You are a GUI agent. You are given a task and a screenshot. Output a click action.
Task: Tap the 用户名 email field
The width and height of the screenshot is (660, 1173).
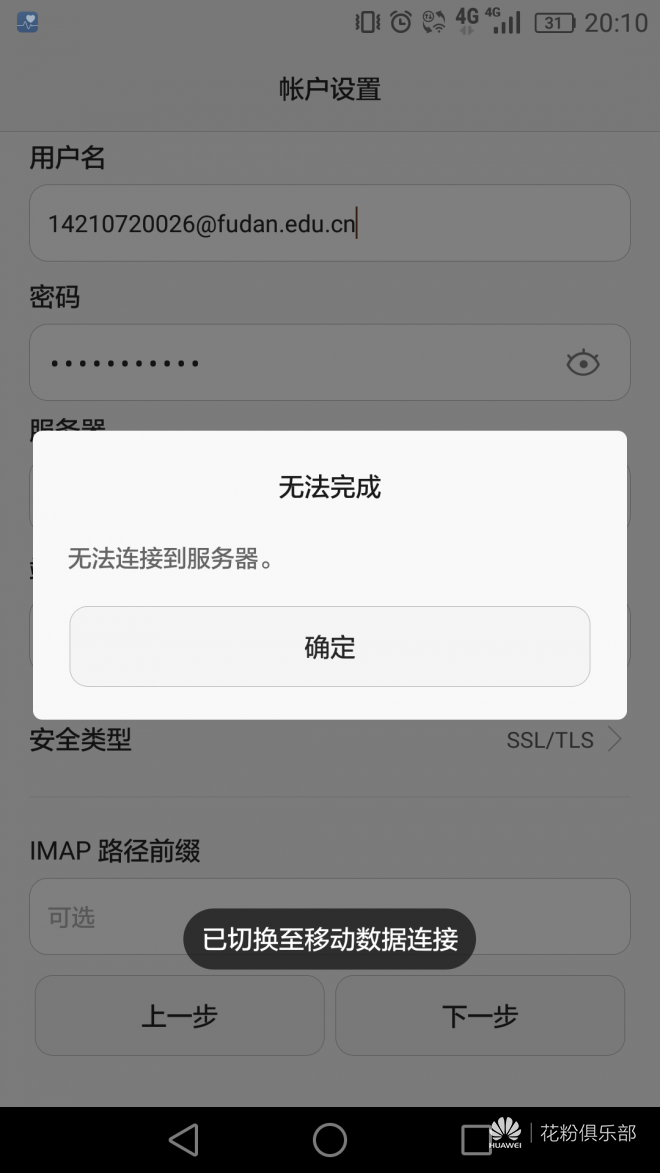click(x=329, y=223)
